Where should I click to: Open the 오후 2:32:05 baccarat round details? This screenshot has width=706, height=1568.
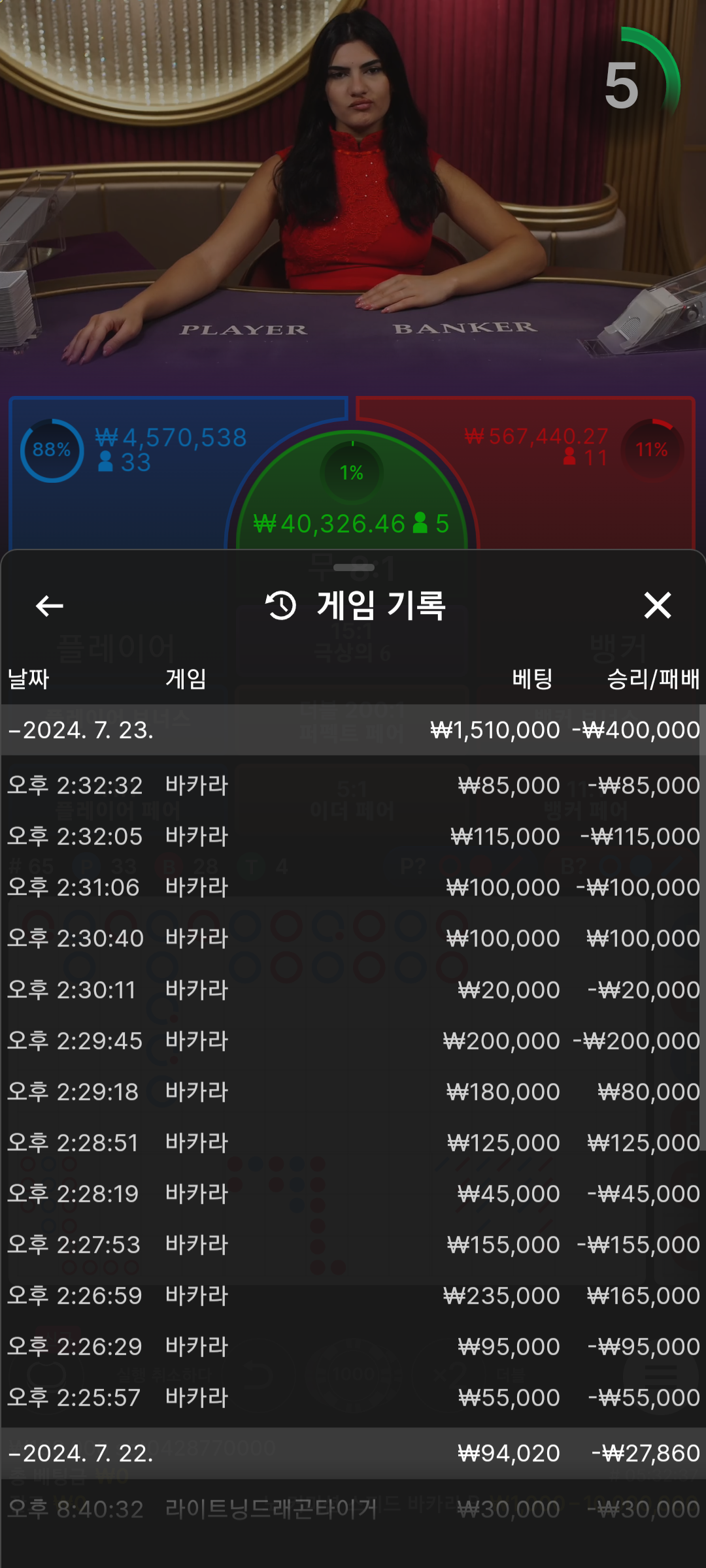click(x=353, y=836)
